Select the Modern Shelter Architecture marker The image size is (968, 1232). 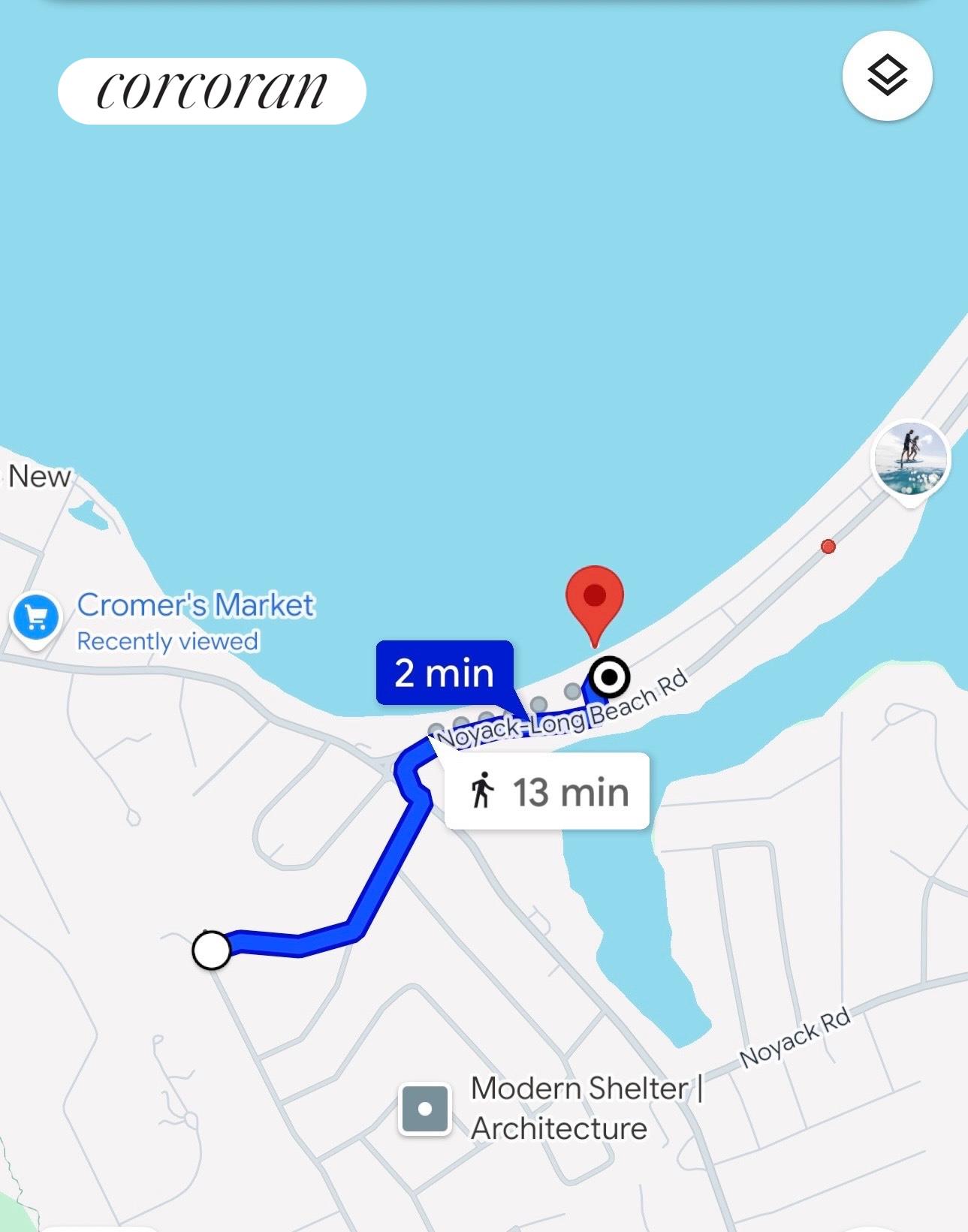tap(425, 1108)
